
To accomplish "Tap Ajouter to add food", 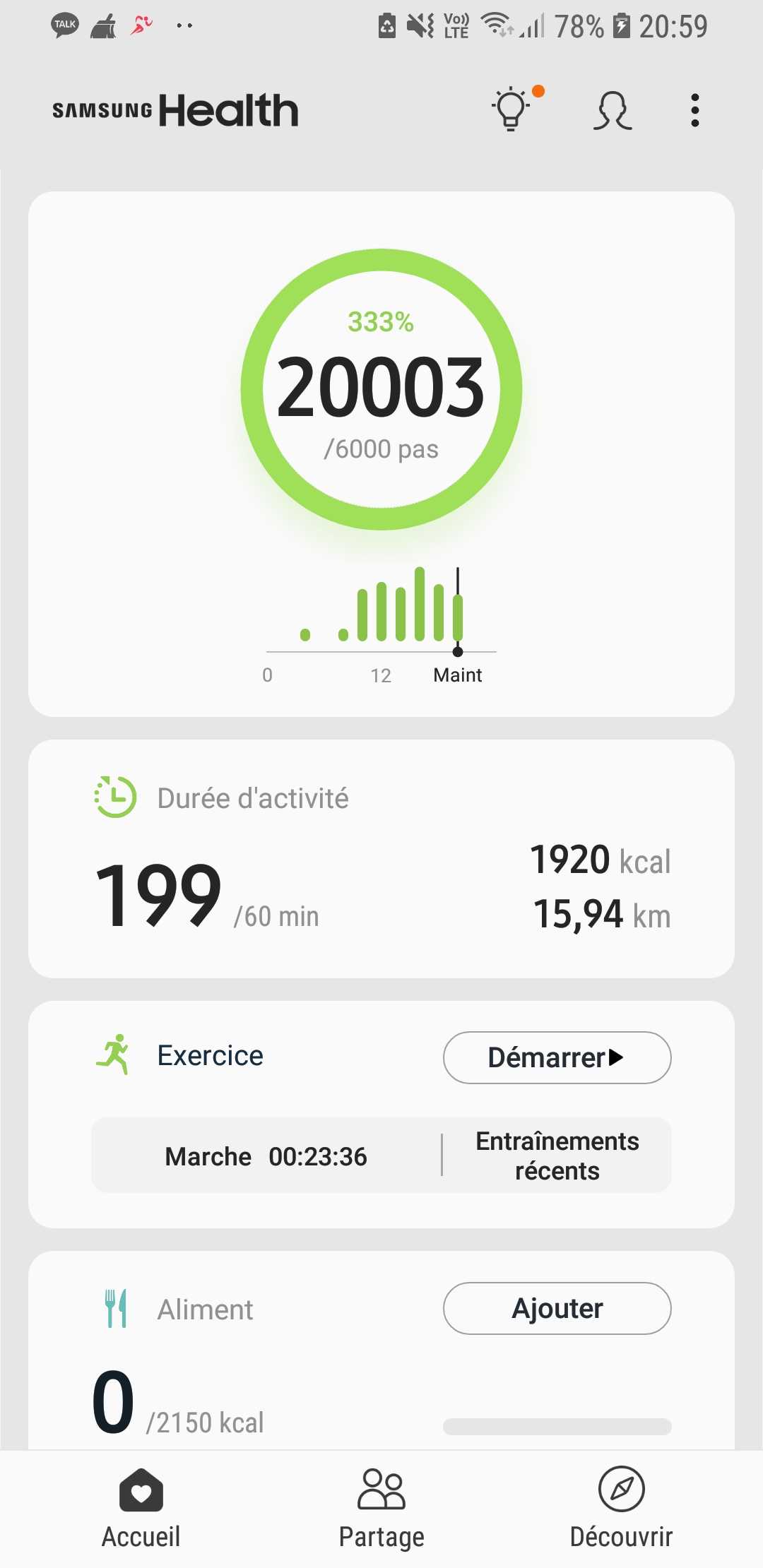I will pyautogui.click(x=557, y=1308).
